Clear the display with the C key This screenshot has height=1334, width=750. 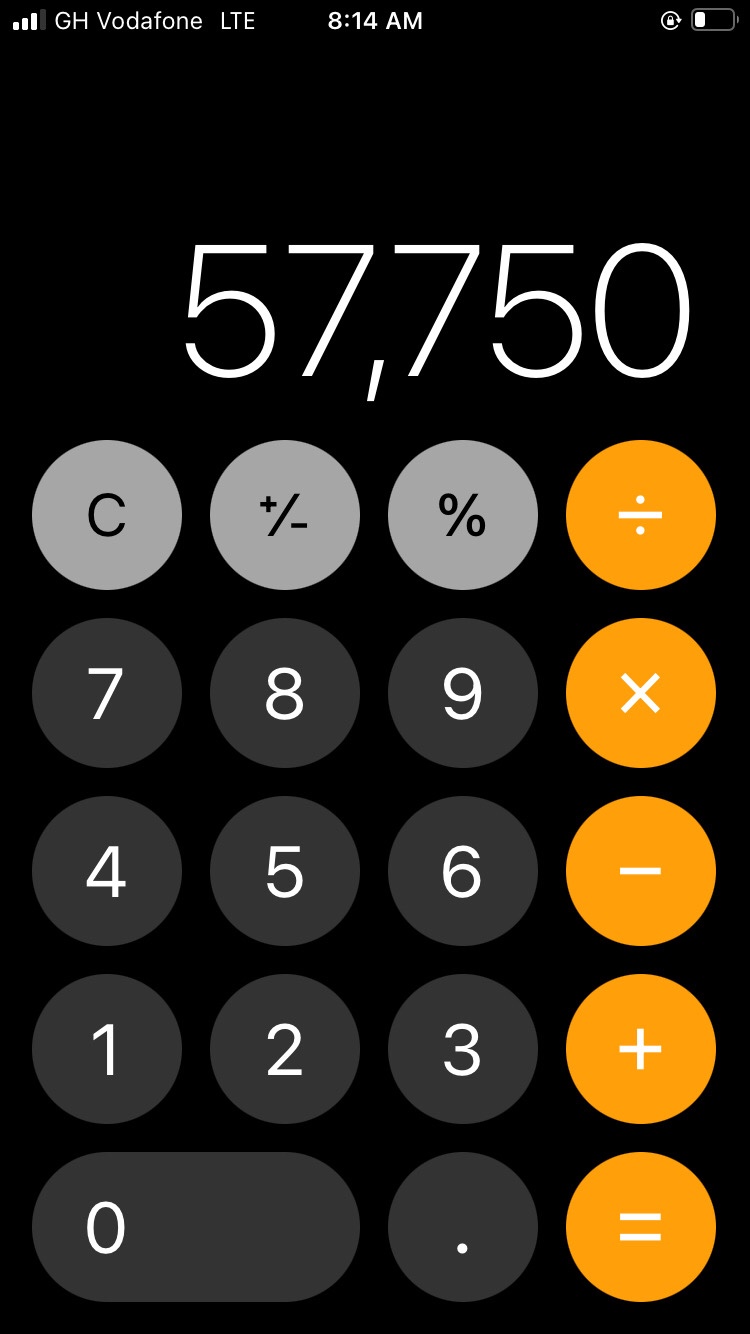click(x=107, y=515)
